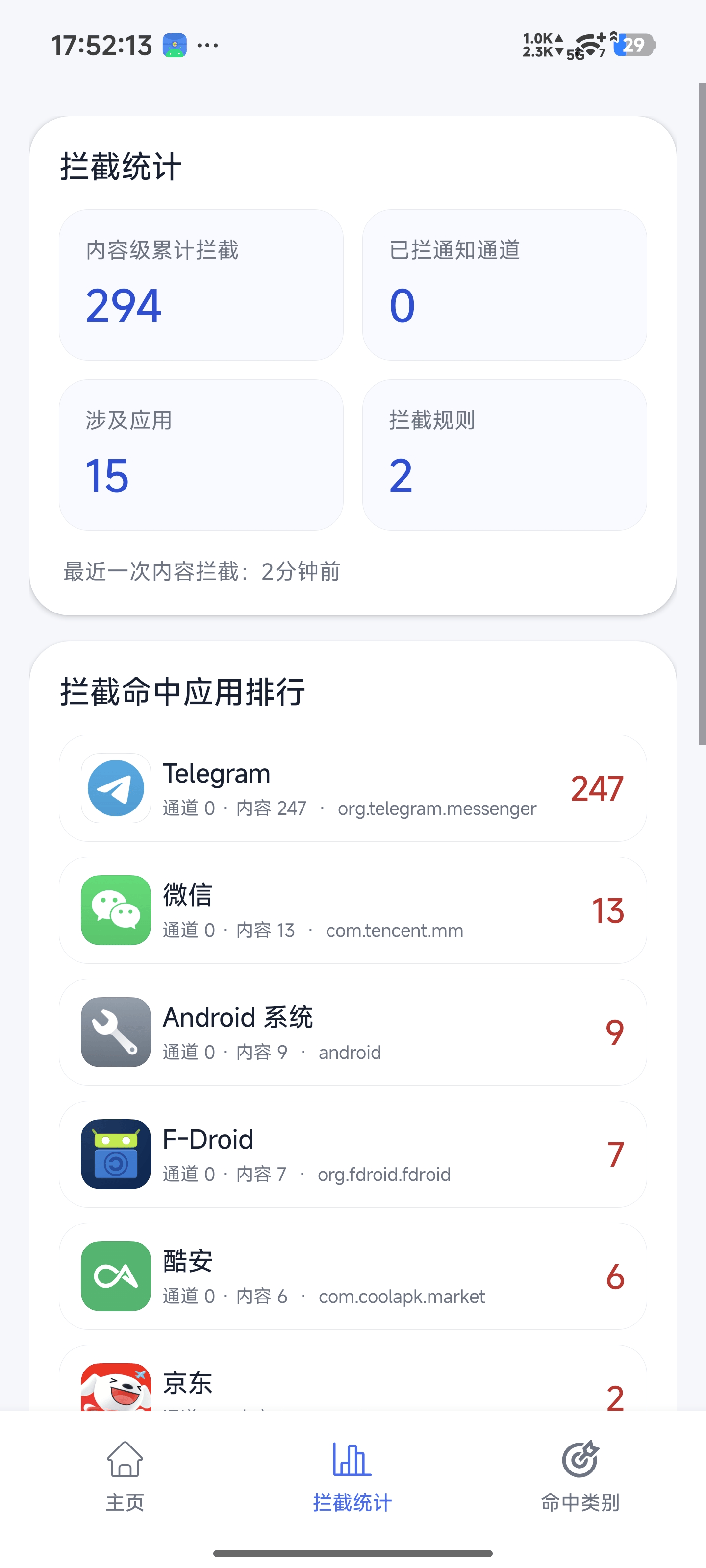Screen dimensions: 706x1568
Task: Open the 京东 ranking row
Action: (x=353, y=1379)
